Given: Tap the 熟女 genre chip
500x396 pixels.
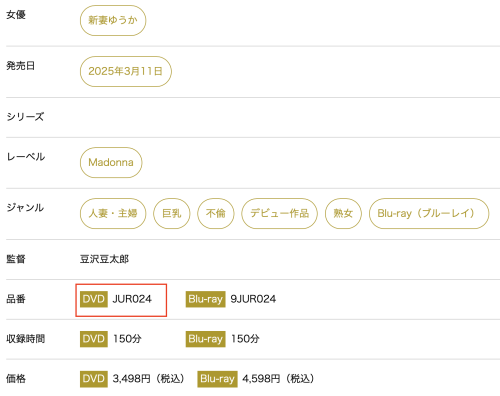Looking at the screenshot, I should 343,213.
